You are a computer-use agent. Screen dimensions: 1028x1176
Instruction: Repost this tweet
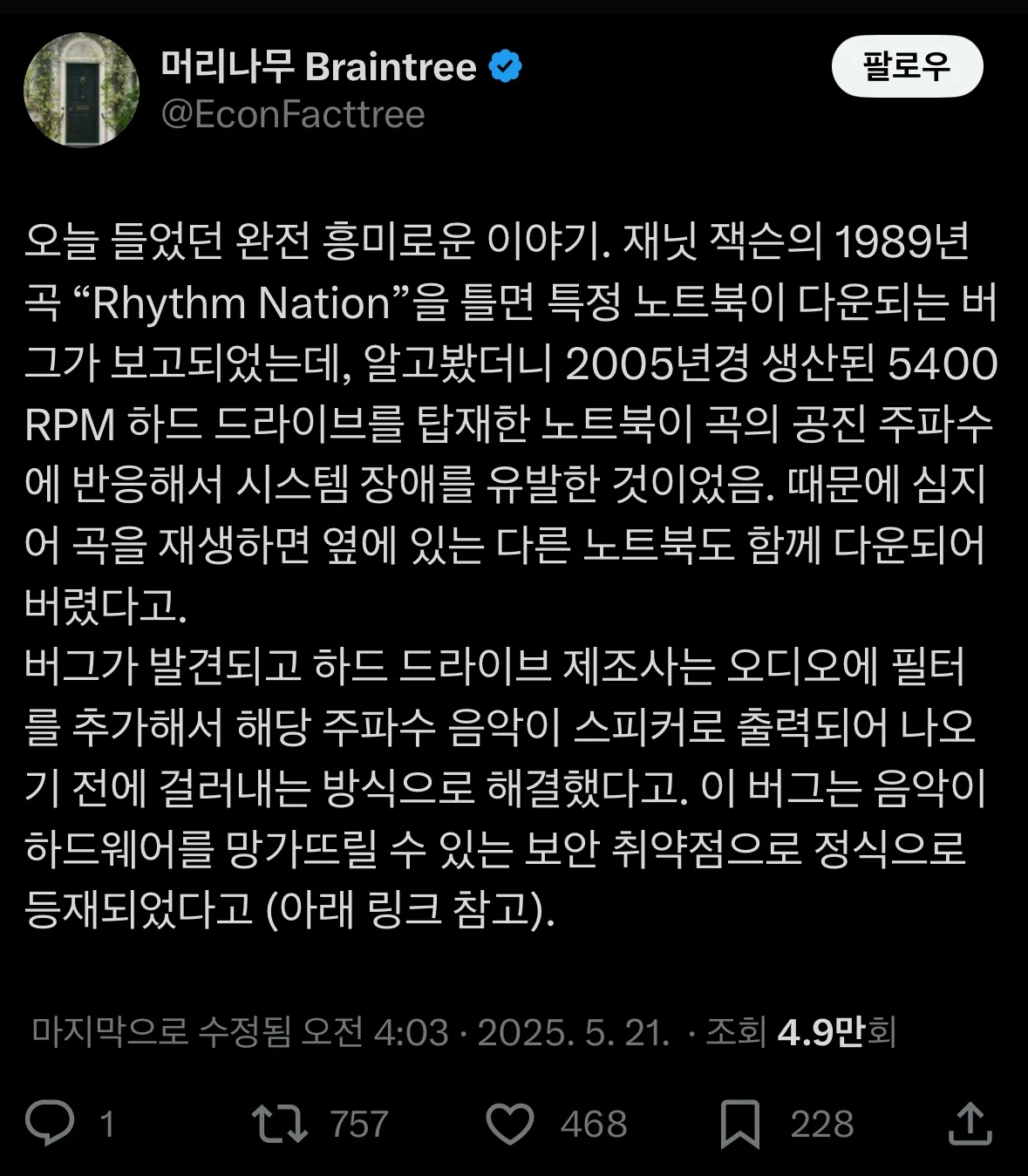coord(279,1123)
